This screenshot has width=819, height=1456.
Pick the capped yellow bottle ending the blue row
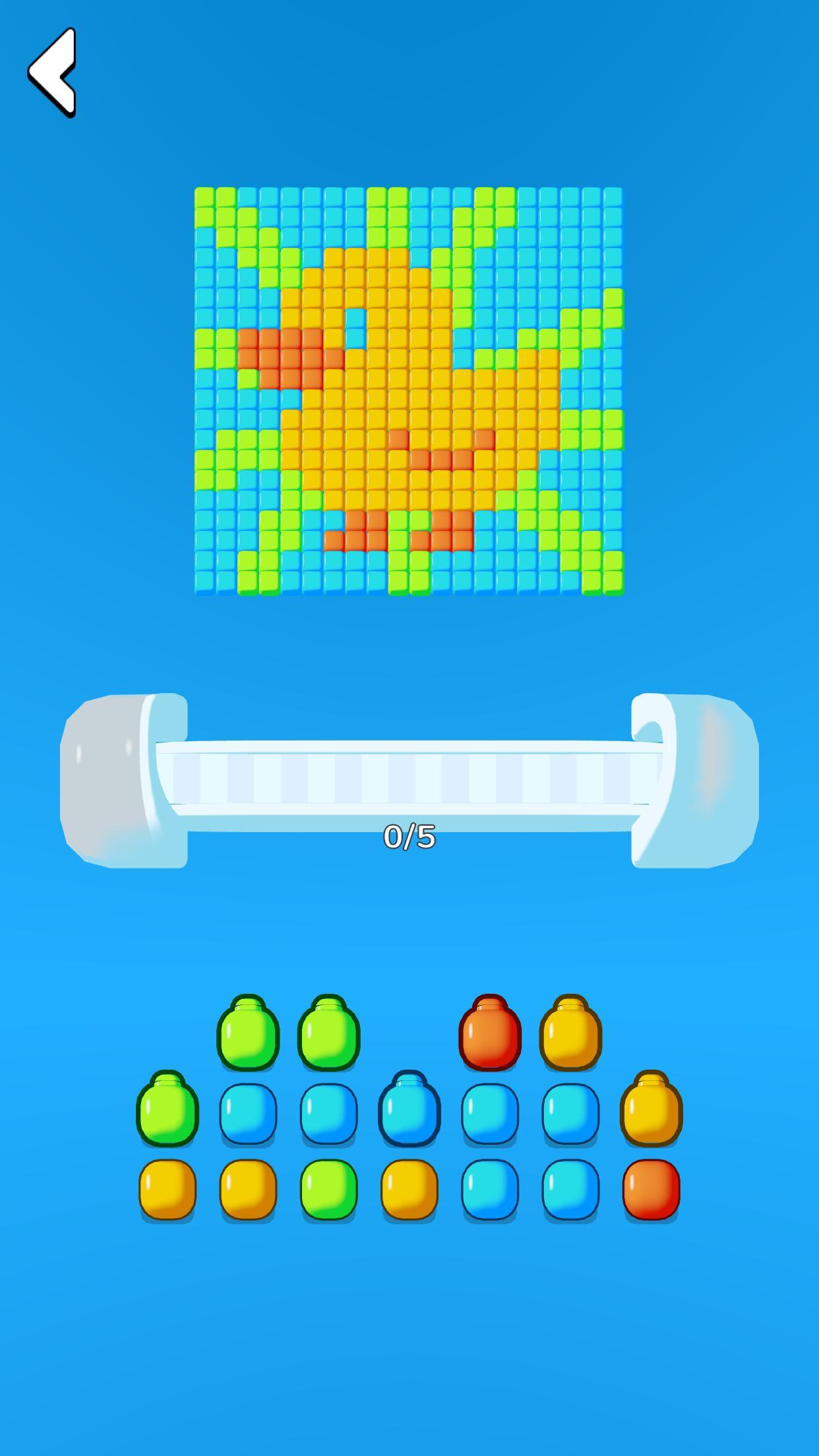pyautogui.click(x=651, y=1111)
